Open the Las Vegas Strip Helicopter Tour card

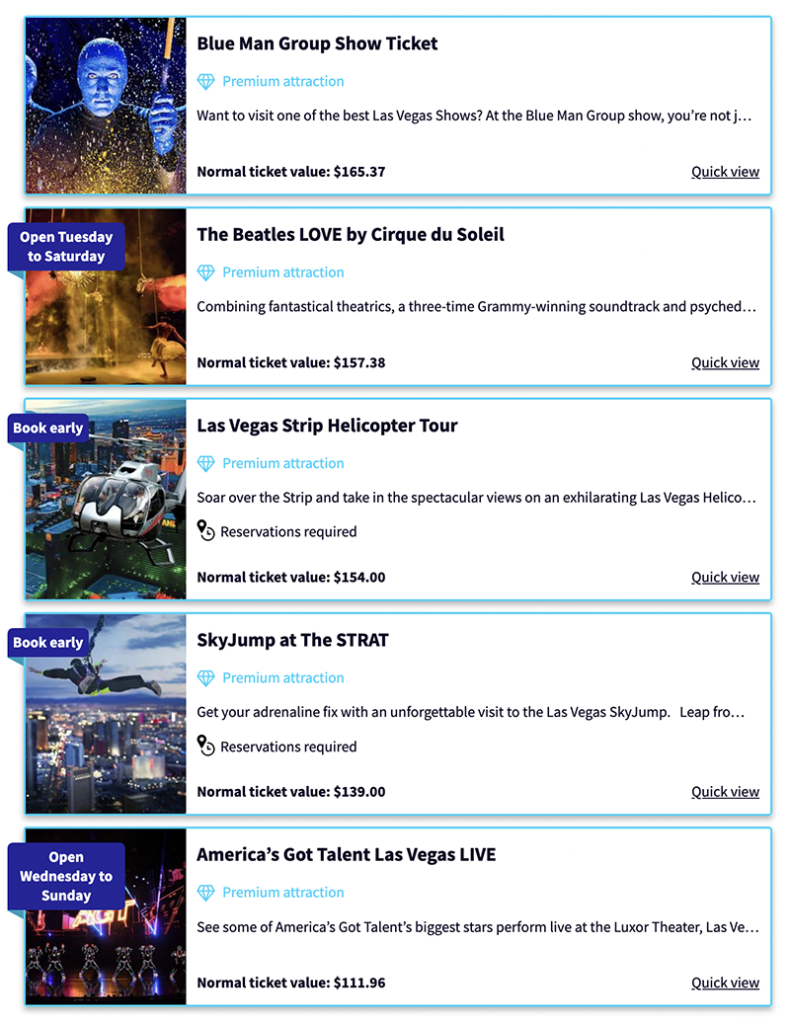(x=398, y=500)
